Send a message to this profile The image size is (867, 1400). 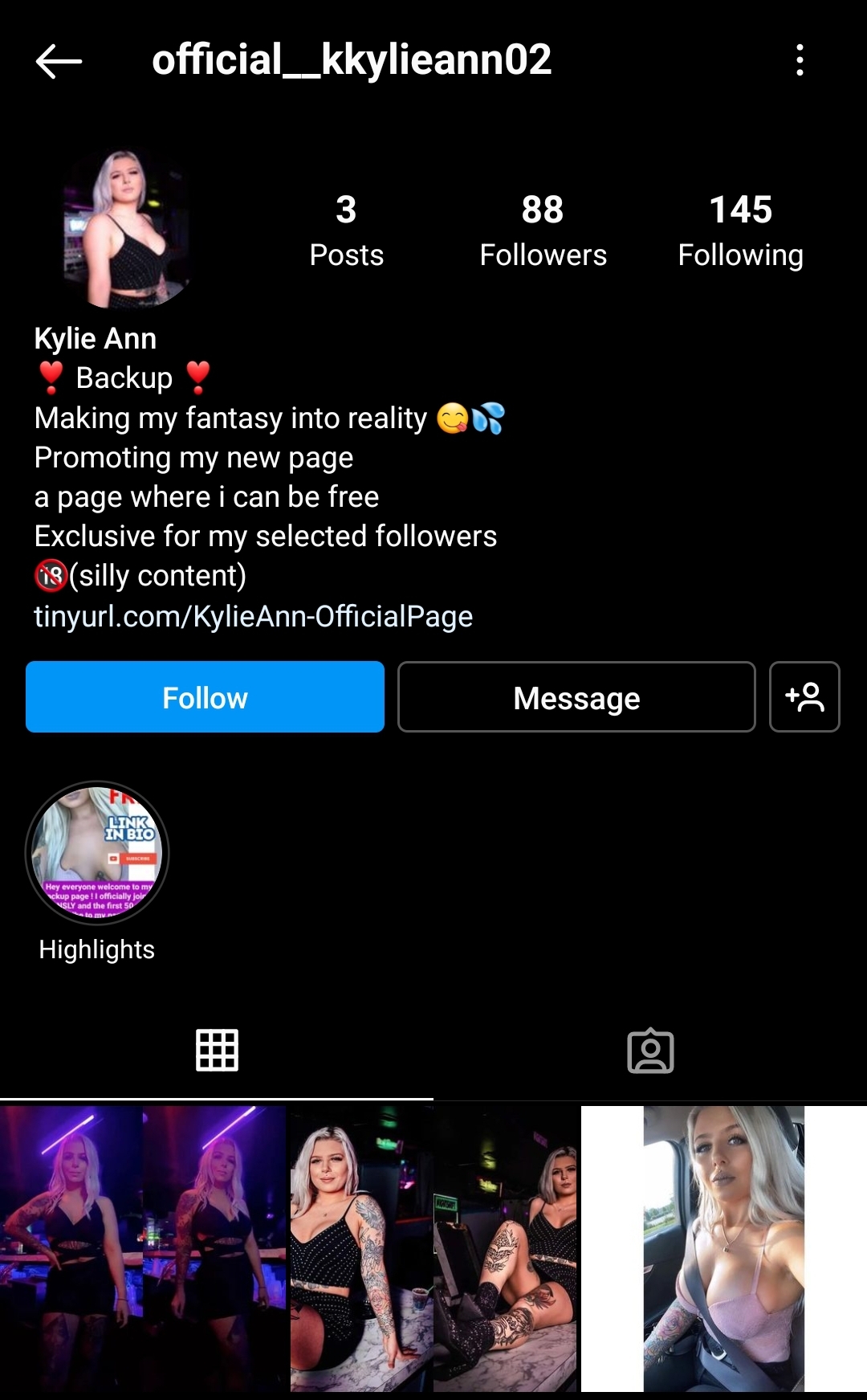click(x=576, y=697)
